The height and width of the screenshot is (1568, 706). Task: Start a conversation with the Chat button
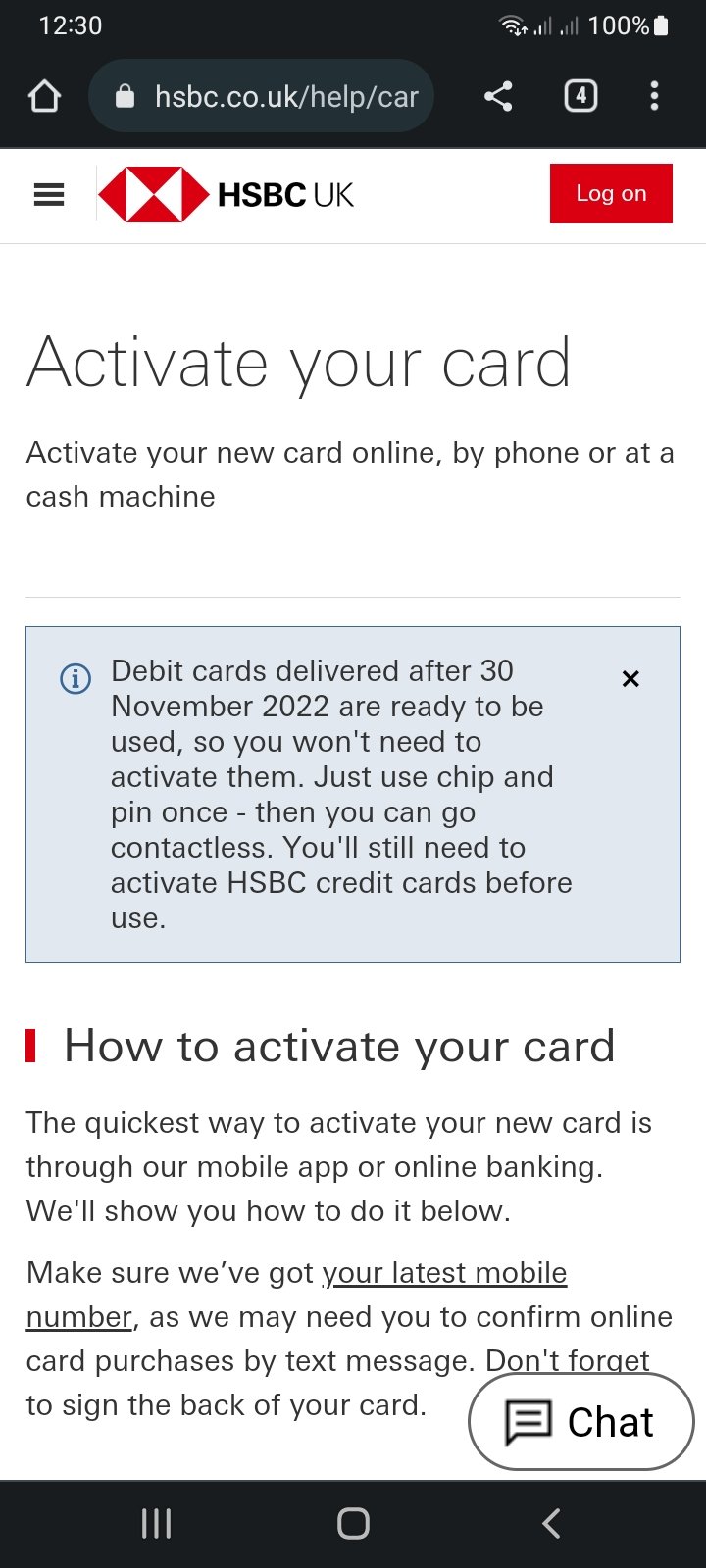click(x=581, y=1422)
